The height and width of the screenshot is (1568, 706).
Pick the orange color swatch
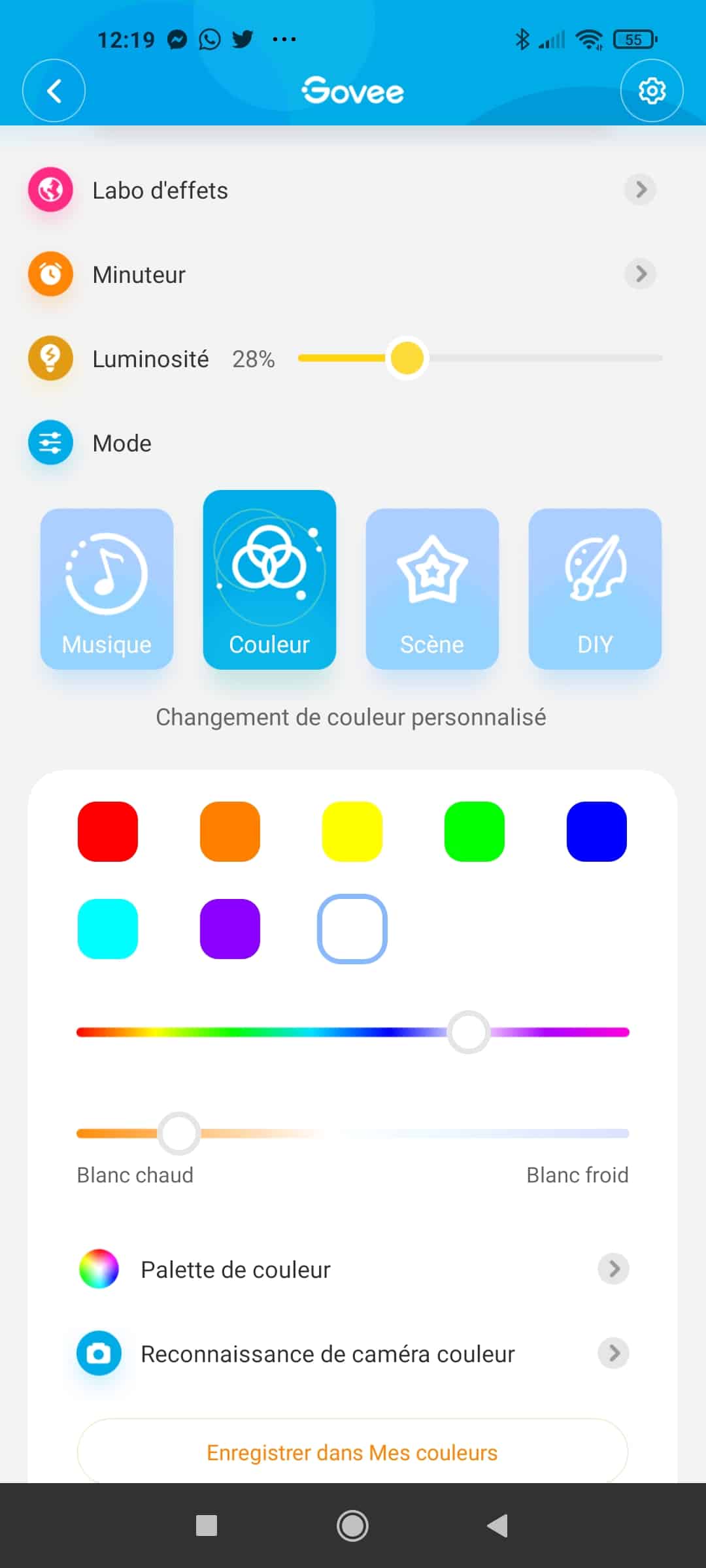[x=230, y=832]
